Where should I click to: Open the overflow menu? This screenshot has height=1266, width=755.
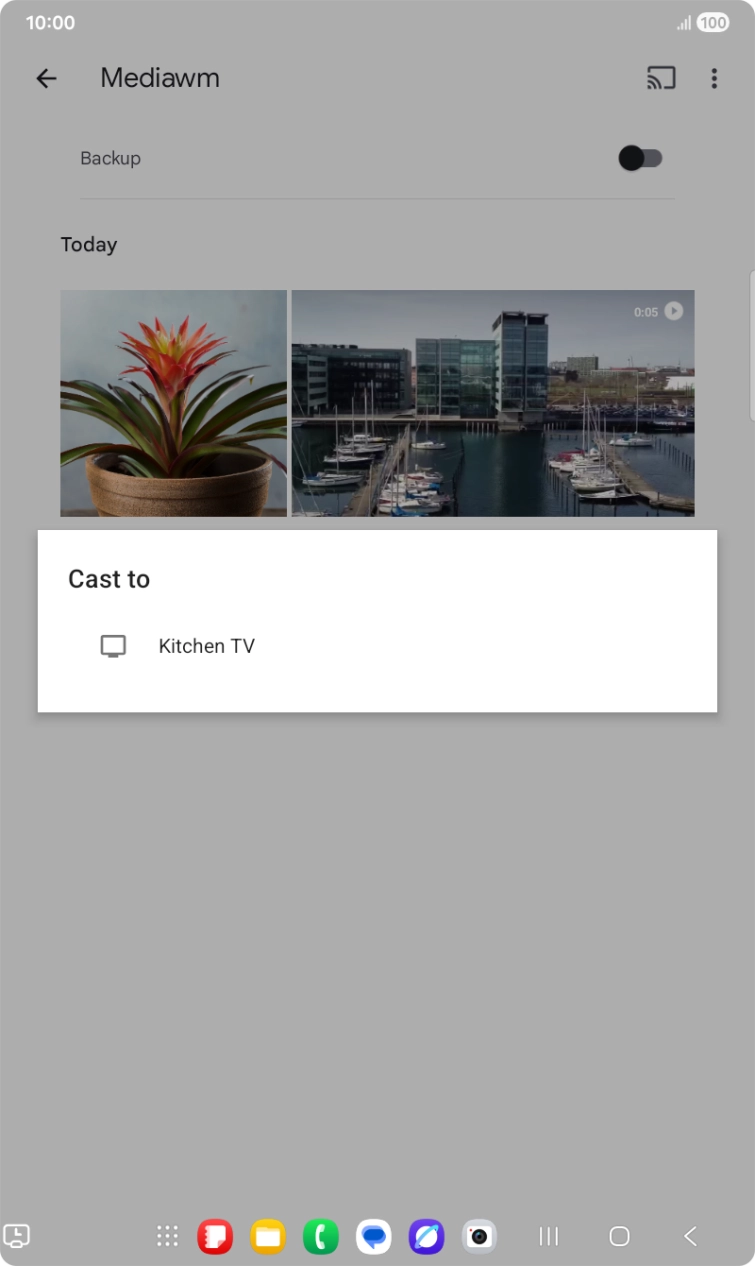coord(714,78)
